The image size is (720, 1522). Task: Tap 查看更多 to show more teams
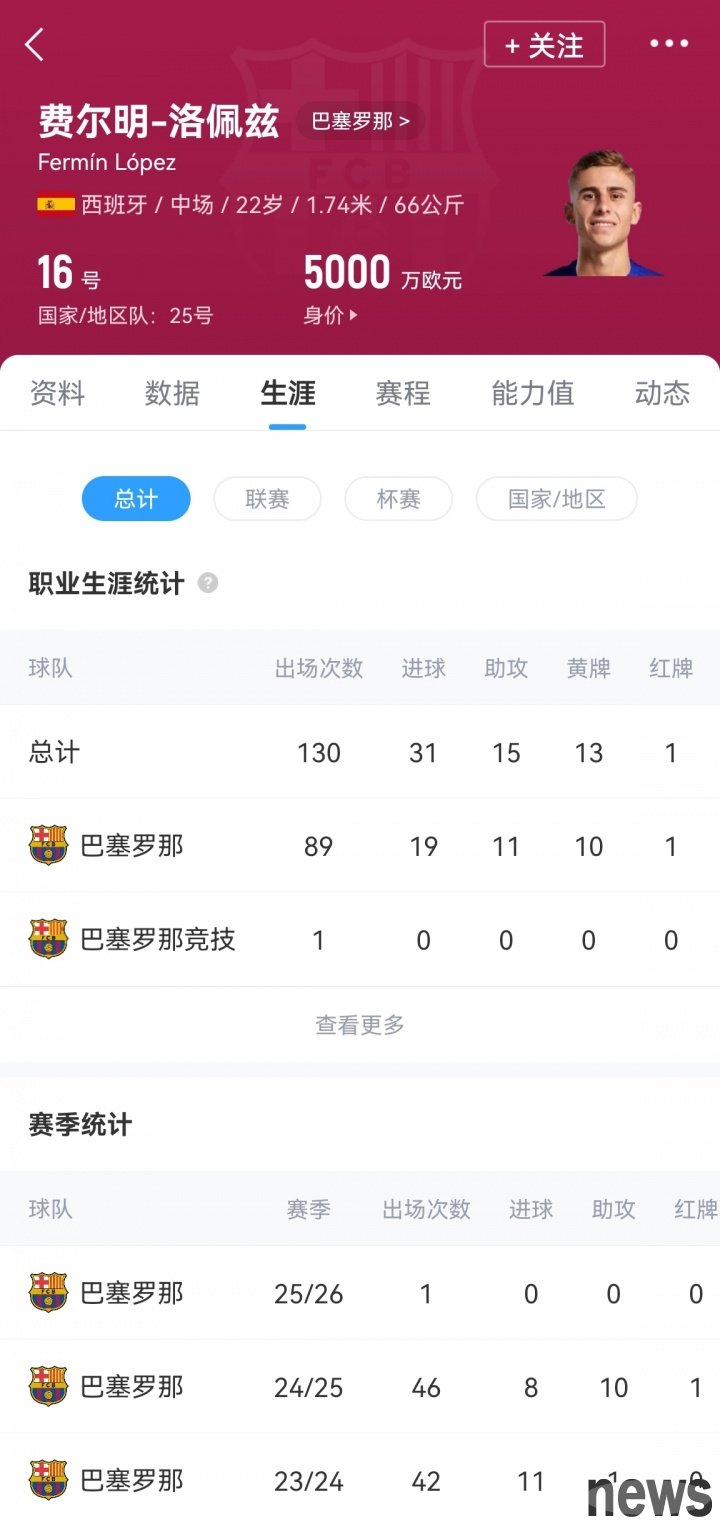360,1024
